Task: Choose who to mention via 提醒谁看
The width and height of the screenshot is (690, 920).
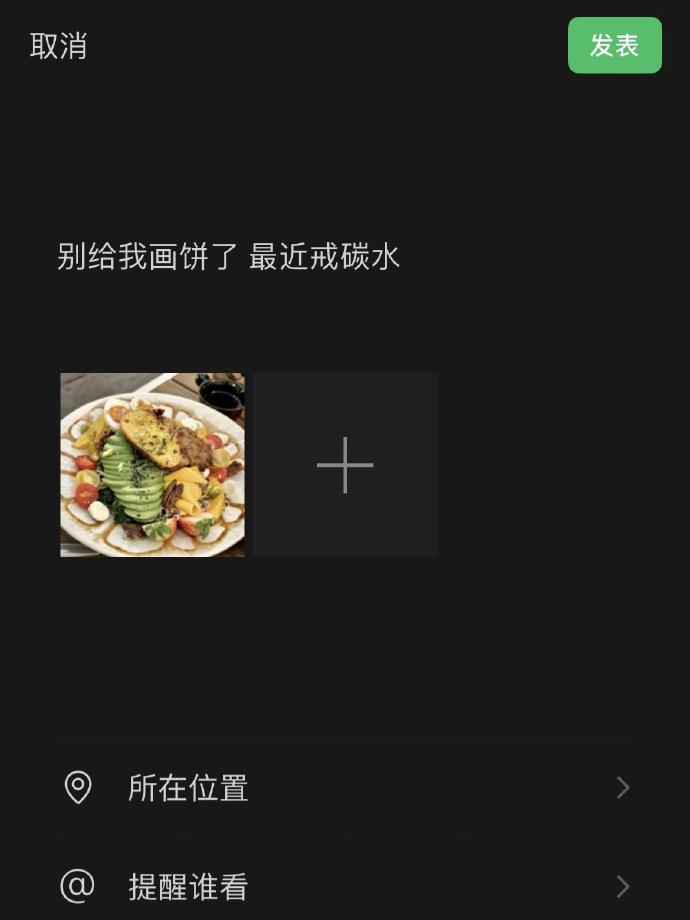Action: tap(344, 886)
